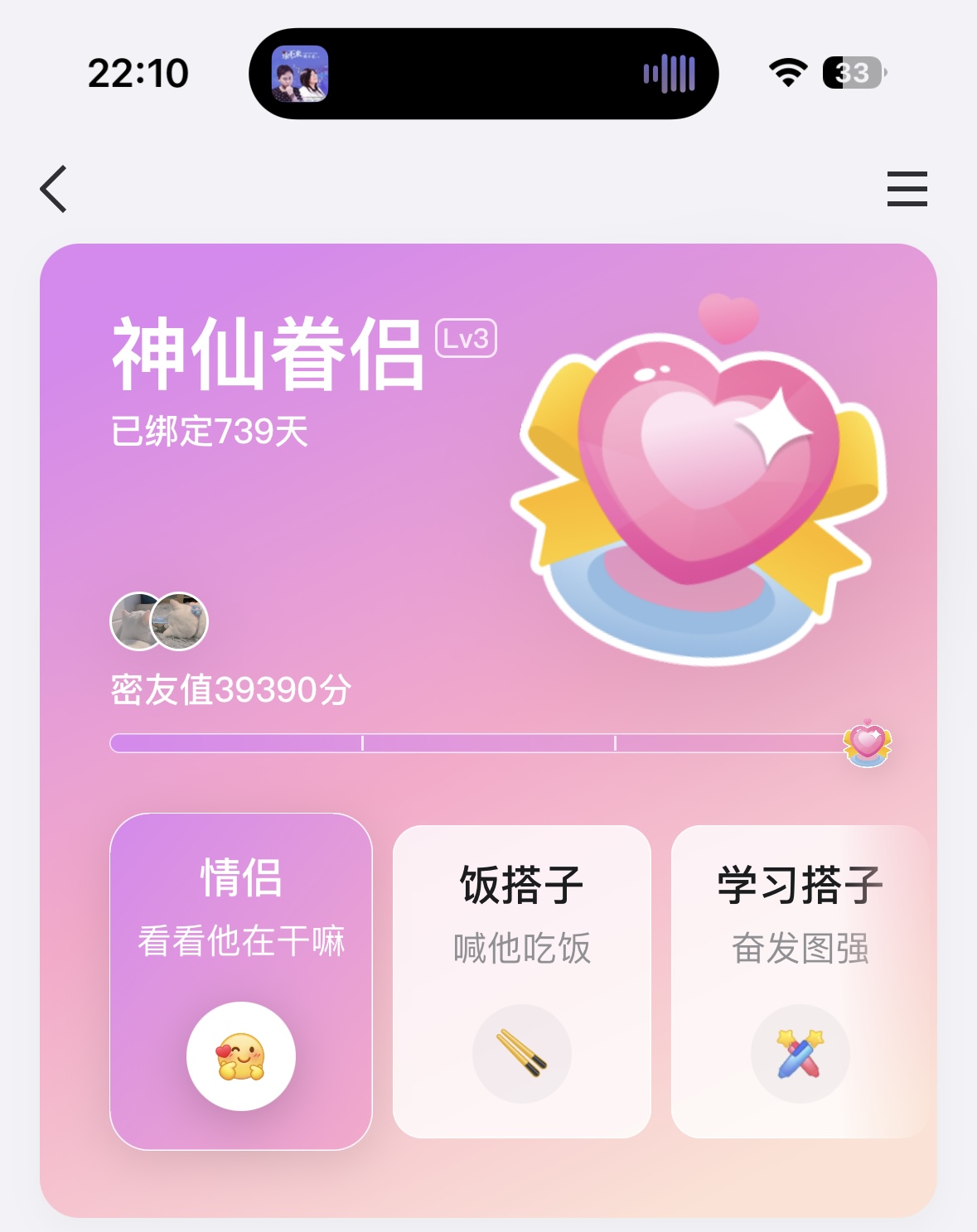Tap the paired avatars above the 密友值 score
Image resolution: width=977 pixels, height=1232 pixels.
[x=159, y=621]
